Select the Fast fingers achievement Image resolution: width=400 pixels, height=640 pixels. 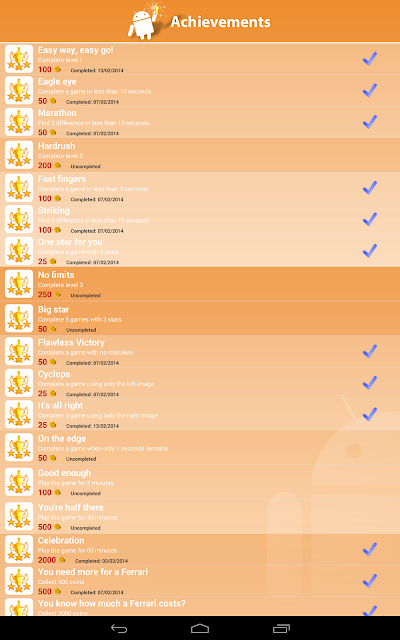click(200, 188)
